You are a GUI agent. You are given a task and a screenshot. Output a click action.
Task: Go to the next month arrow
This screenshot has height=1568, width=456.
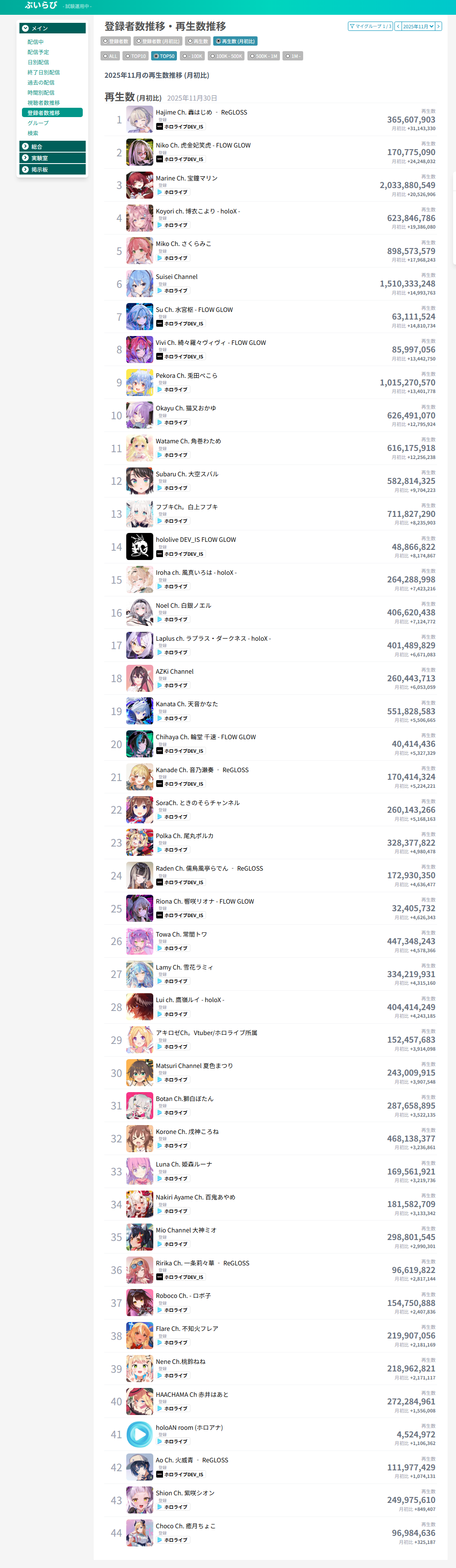pos(438,26)
